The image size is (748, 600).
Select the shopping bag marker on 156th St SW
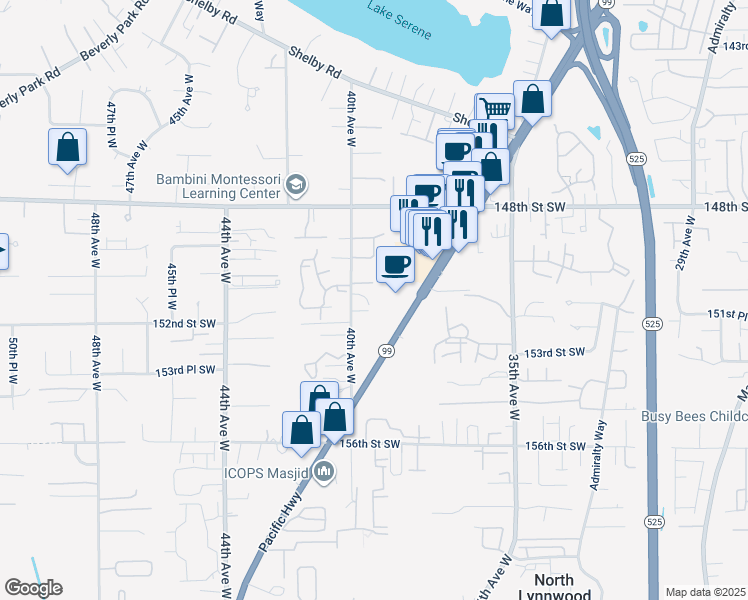pos(301,430)
